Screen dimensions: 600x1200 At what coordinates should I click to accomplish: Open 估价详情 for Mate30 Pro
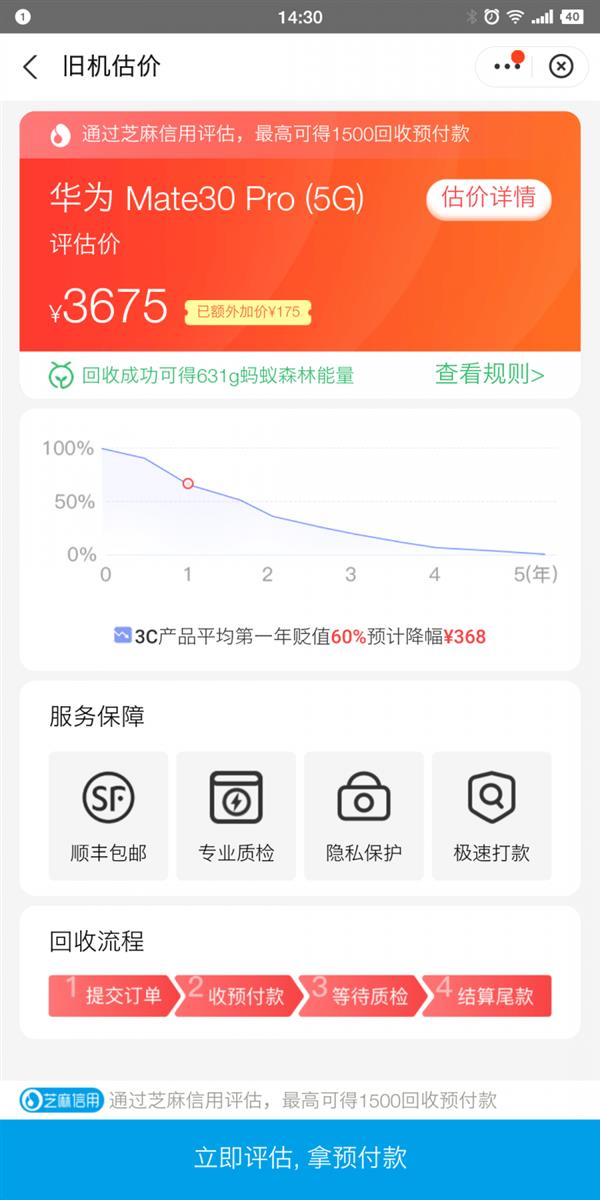point(489,197)
